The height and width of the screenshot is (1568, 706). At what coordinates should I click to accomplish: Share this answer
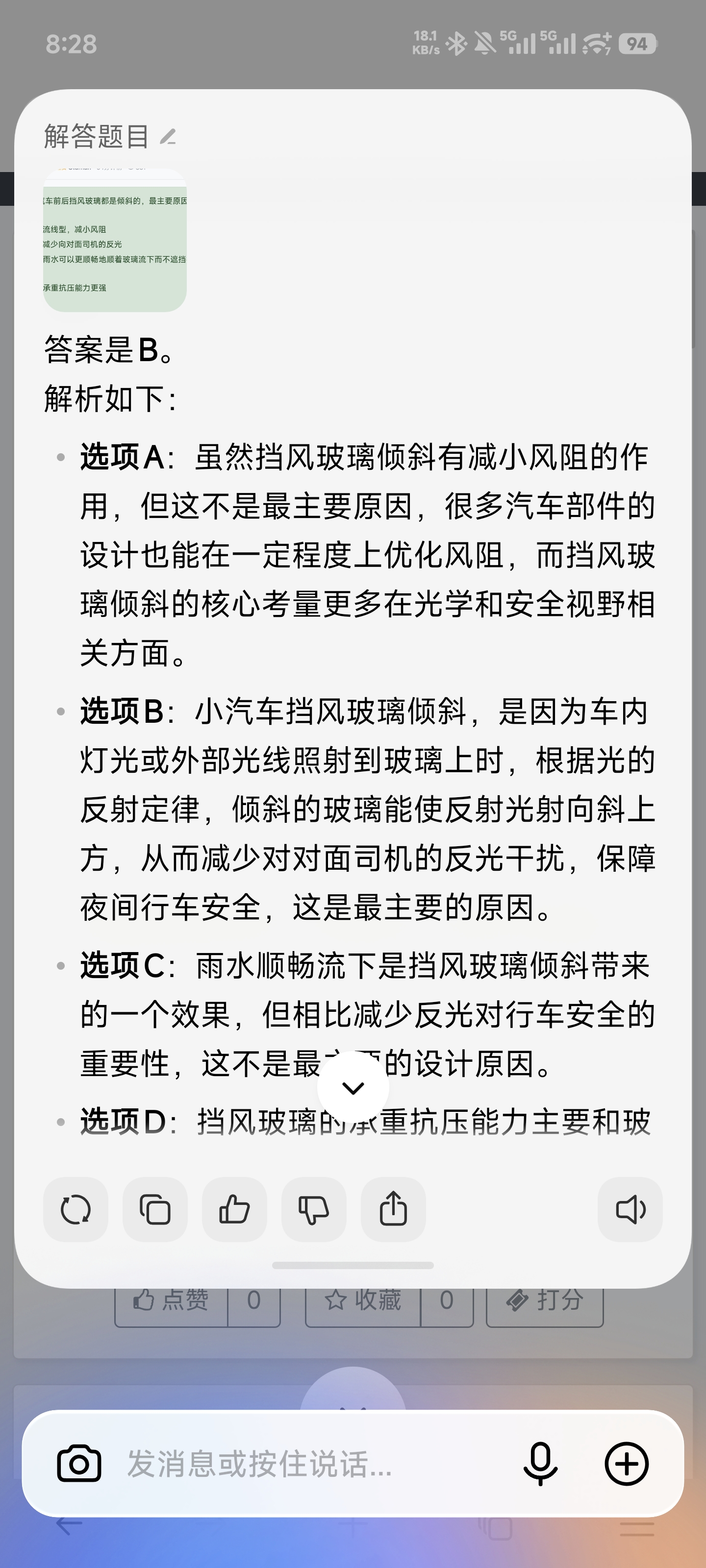click(393, 1209)
